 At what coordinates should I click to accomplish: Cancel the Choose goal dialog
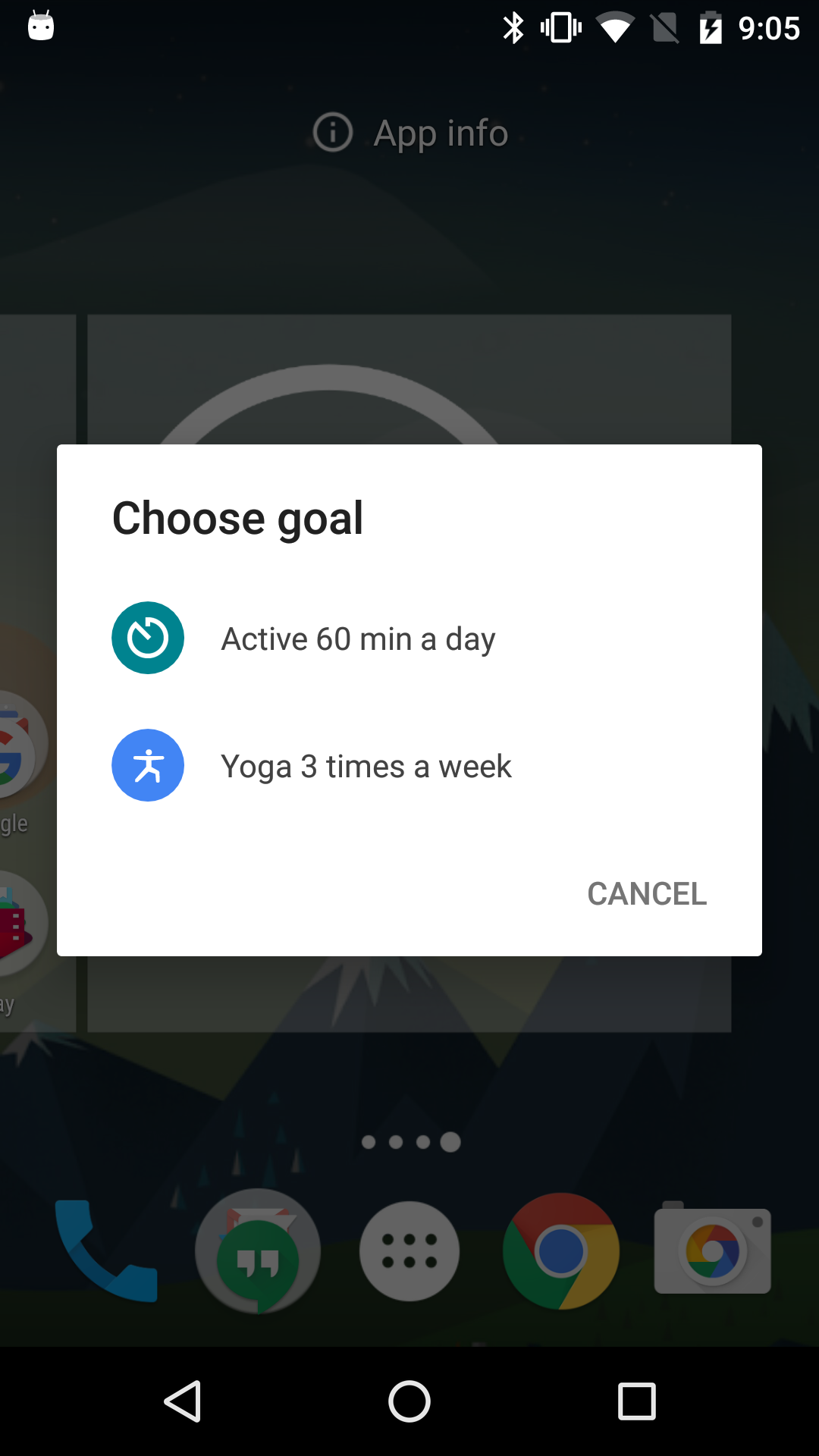pos(647,894)
